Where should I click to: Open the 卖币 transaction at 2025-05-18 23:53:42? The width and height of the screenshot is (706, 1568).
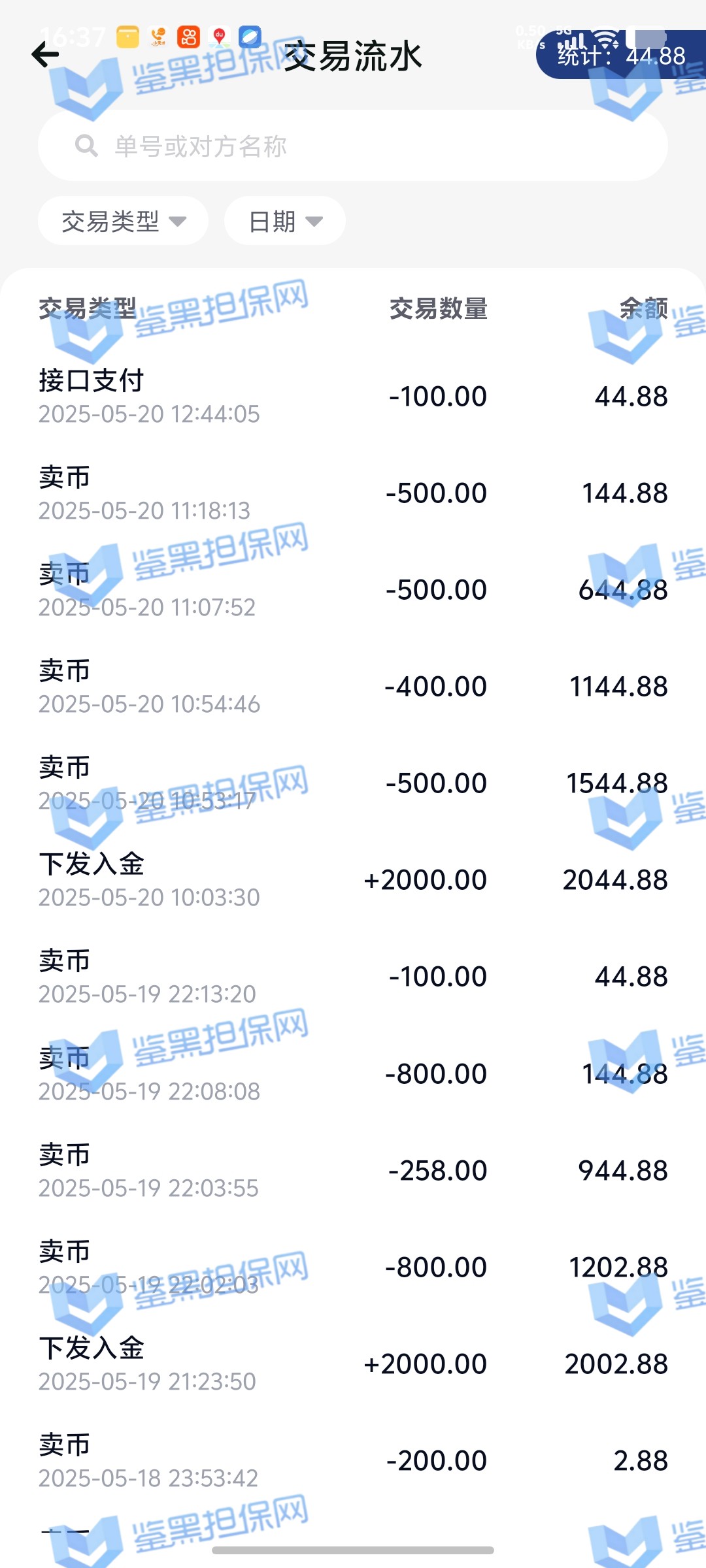click(353, 1460)
